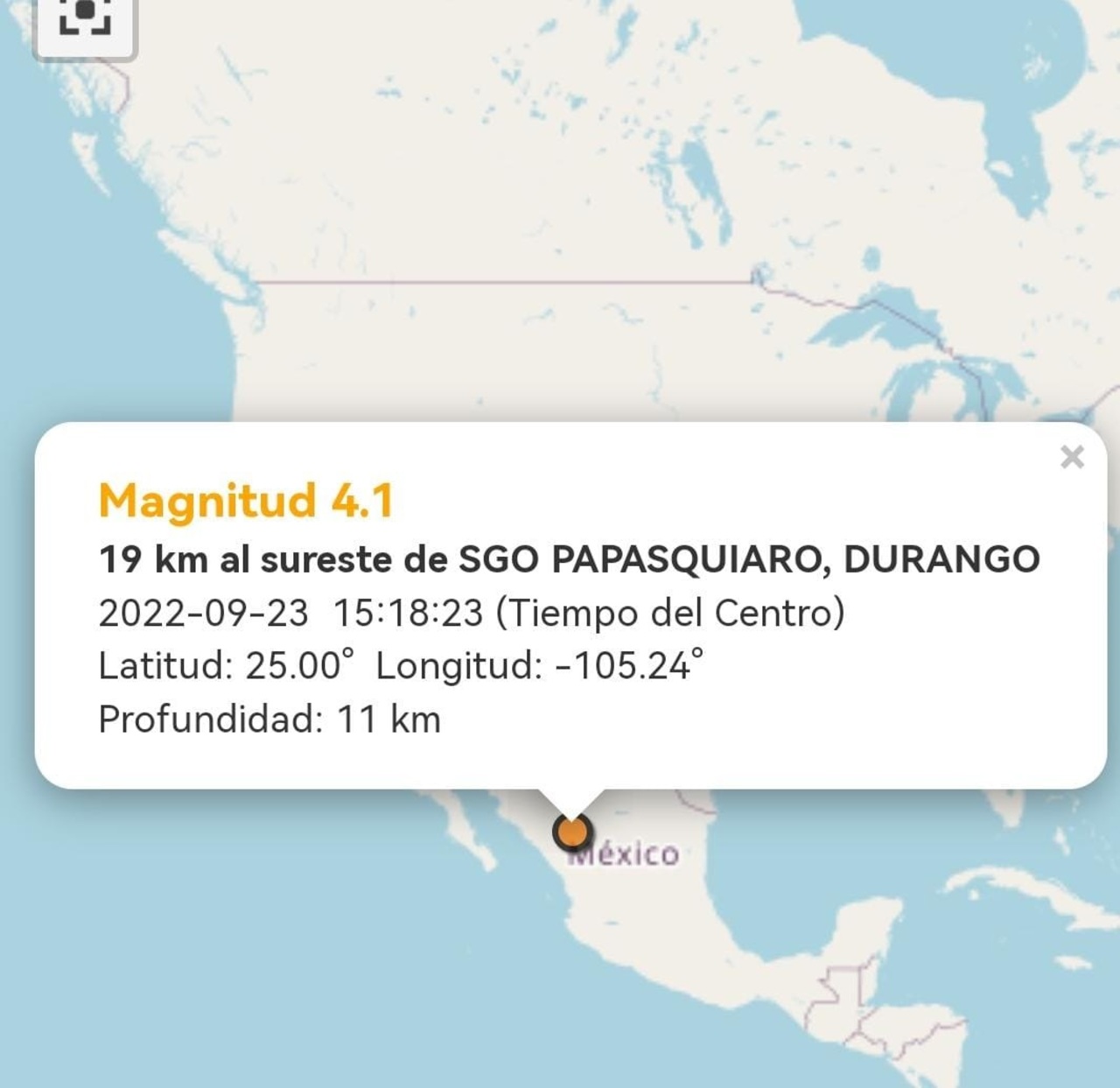Viewport: 1120px width, 1088px height.
Task: Select the orange earthquake marker near México
Action: click(x=572, y=831)
